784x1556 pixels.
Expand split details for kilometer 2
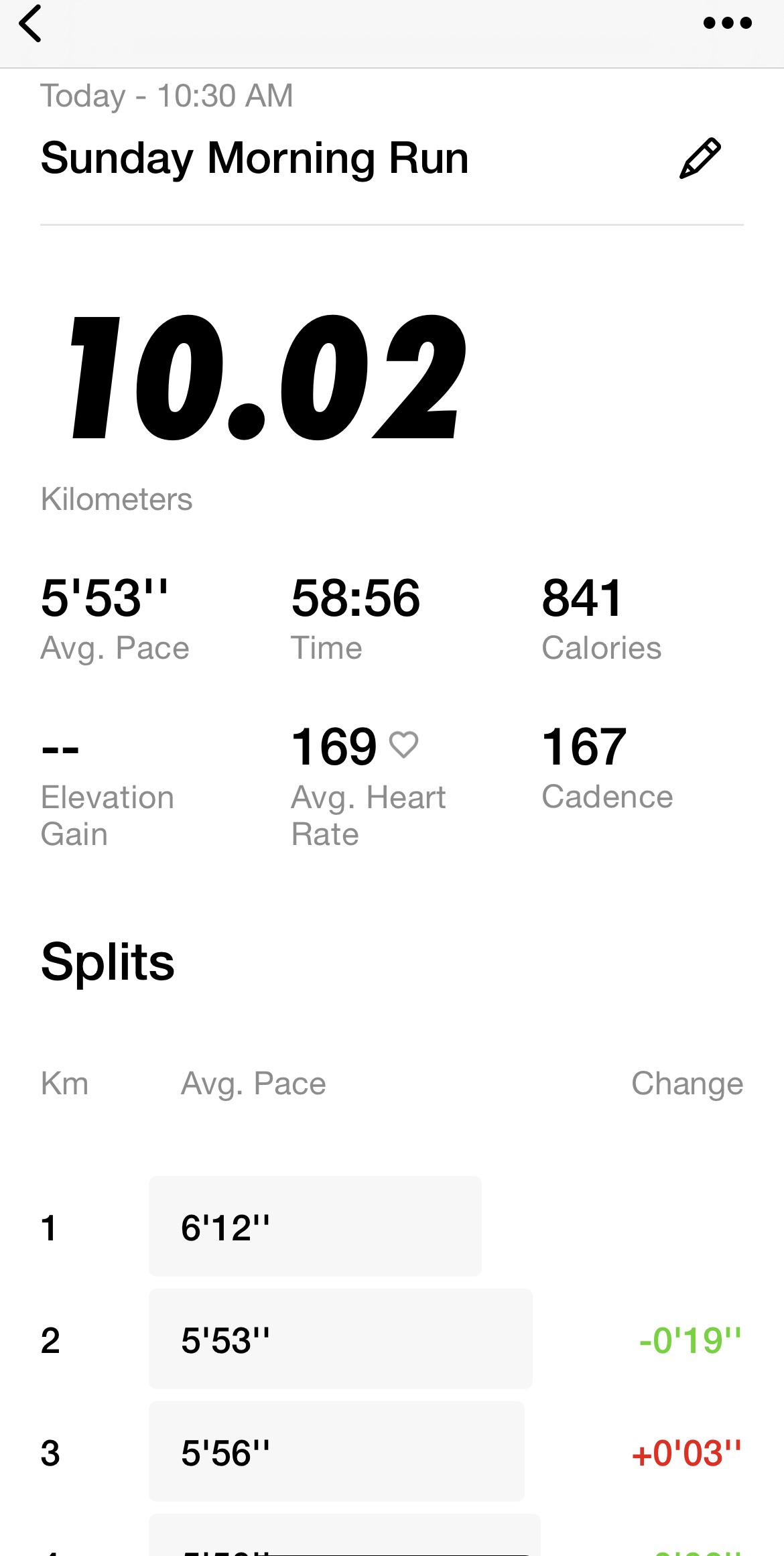pyautogui.click(x=342, y=1339)
